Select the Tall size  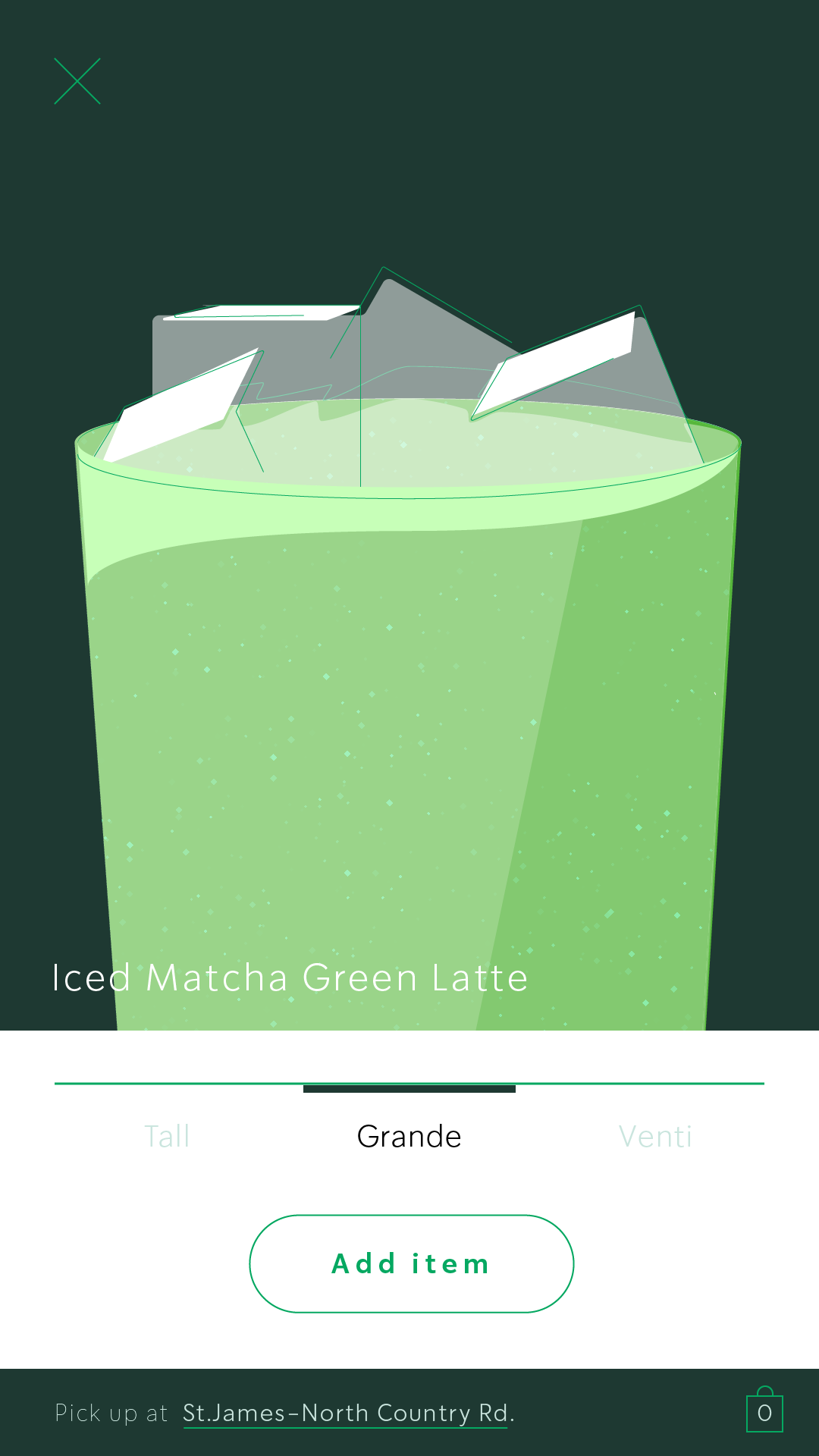click(x=167, y=1136)
